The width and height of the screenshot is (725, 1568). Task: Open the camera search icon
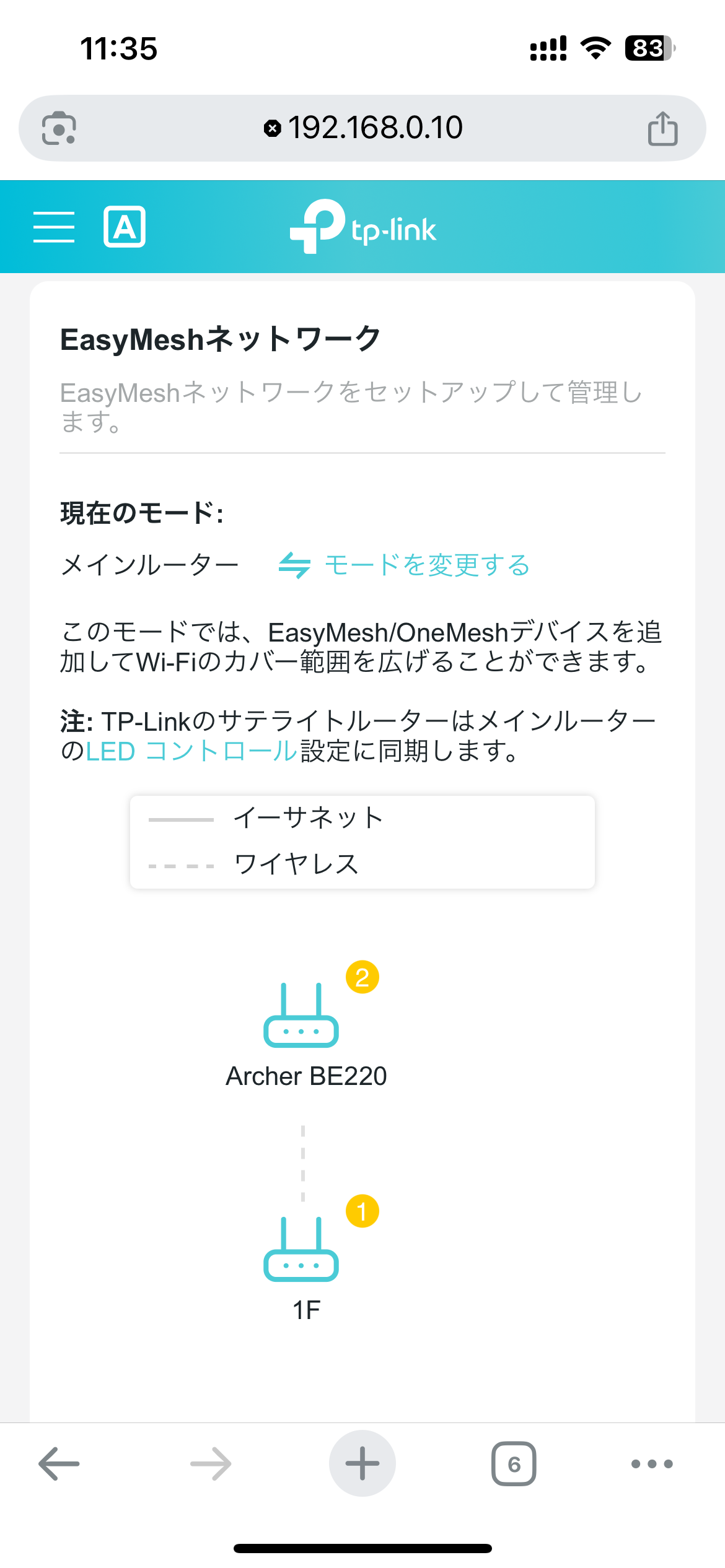click(x=59, y=128)
